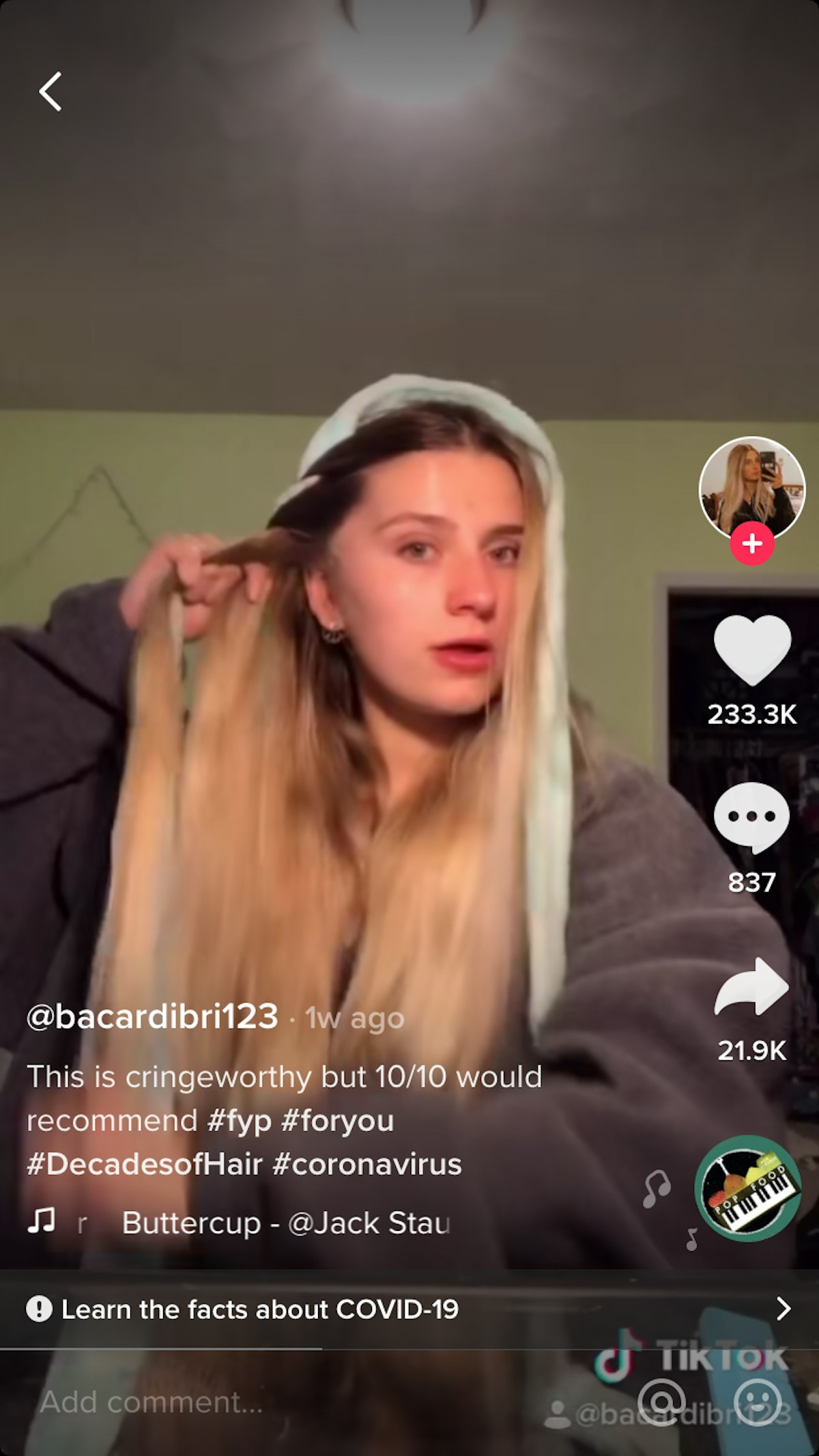Mention someone with the @ icon

(x=661, y=1401)
